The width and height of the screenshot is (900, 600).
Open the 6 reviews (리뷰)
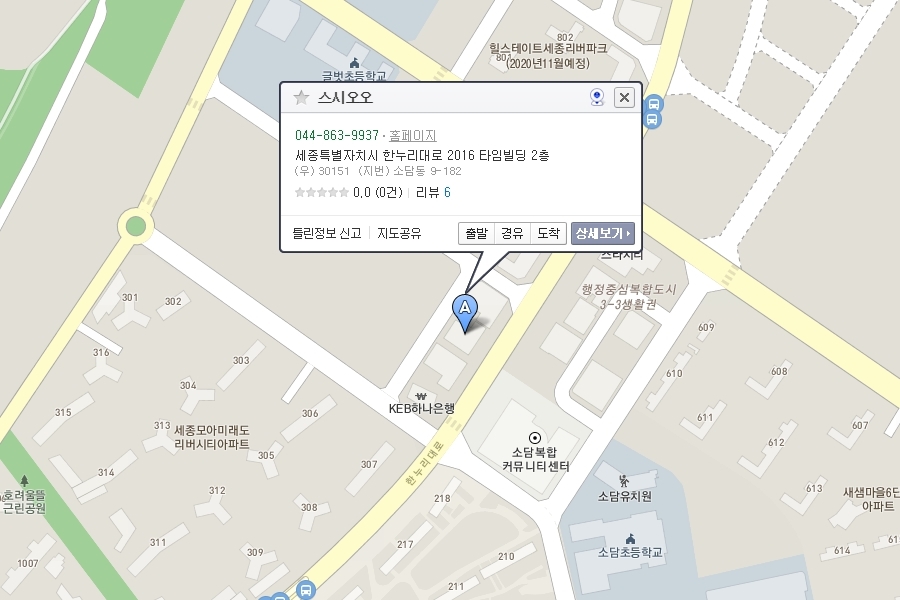coord(433,192)
